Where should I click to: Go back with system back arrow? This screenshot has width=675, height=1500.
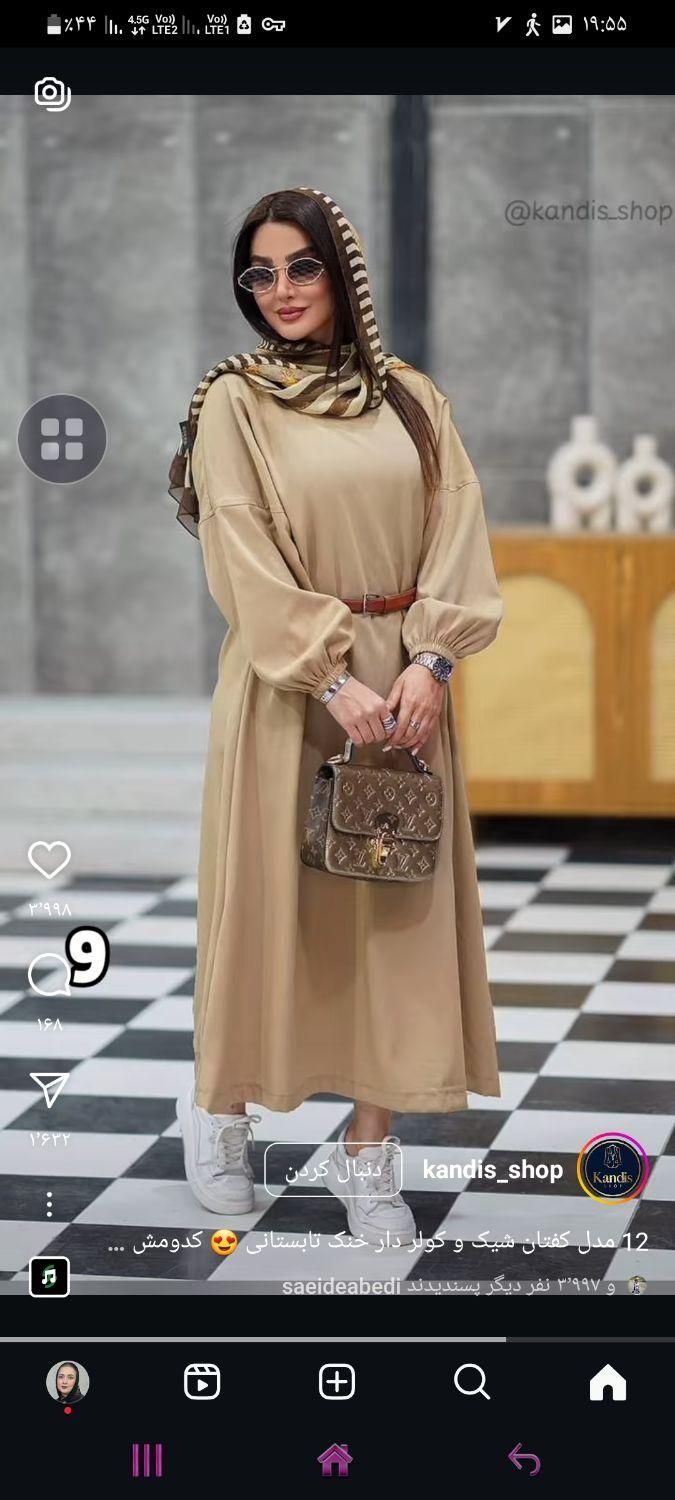524,1460
